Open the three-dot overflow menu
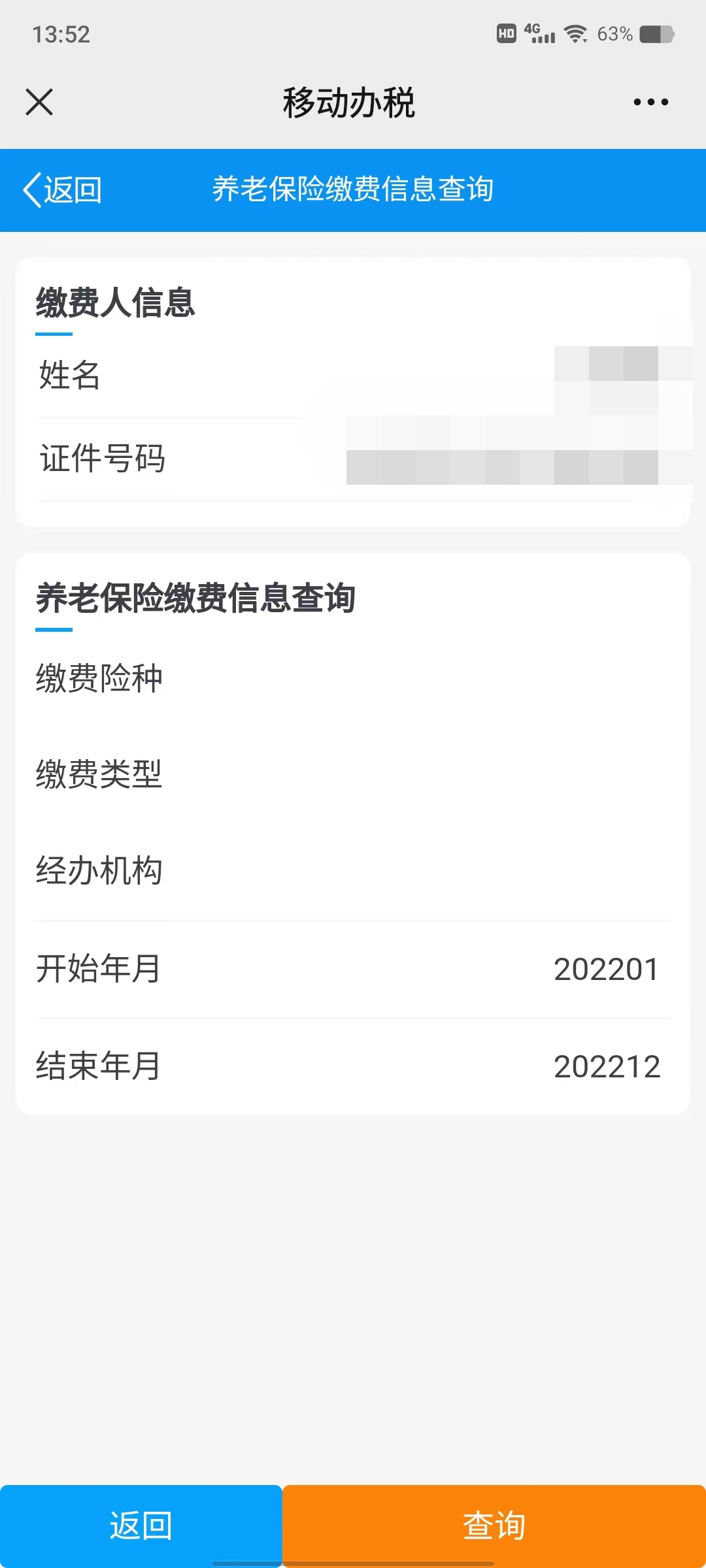This screenshot has height=1568, width=706. pyautogui.click(x=650, y=102)
